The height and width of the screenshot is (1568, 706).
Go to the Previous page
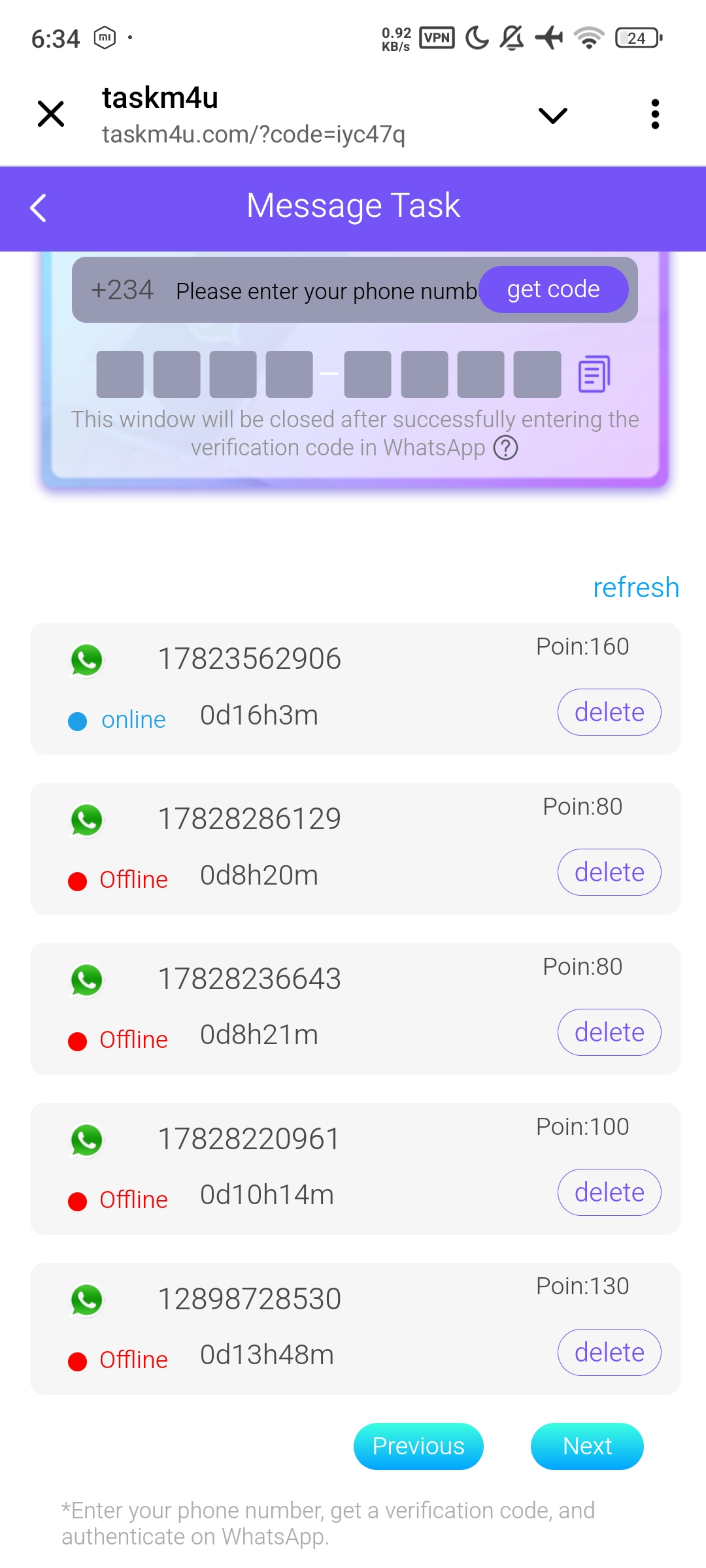[418, 1446]
